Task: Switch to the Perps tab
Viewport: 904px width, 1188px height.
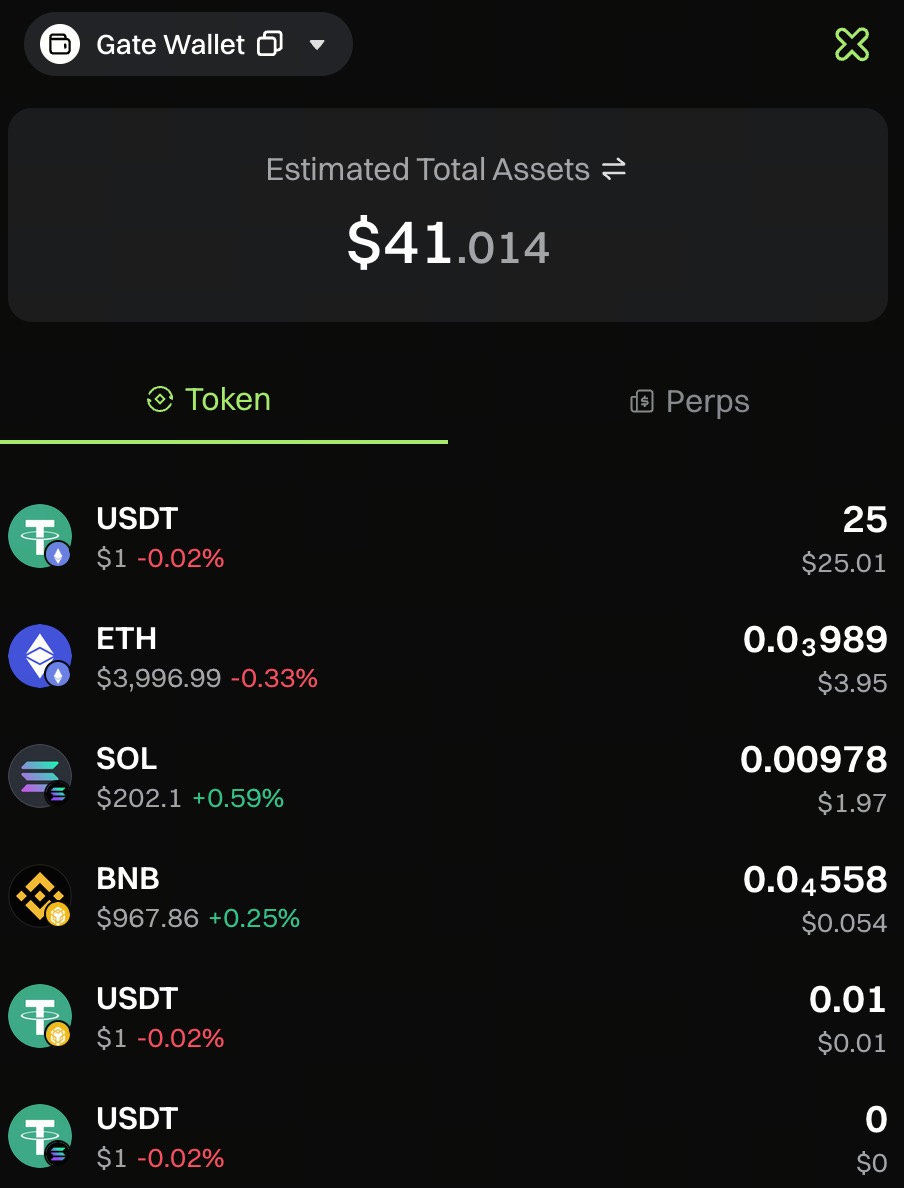Action: tap(690, 402)
